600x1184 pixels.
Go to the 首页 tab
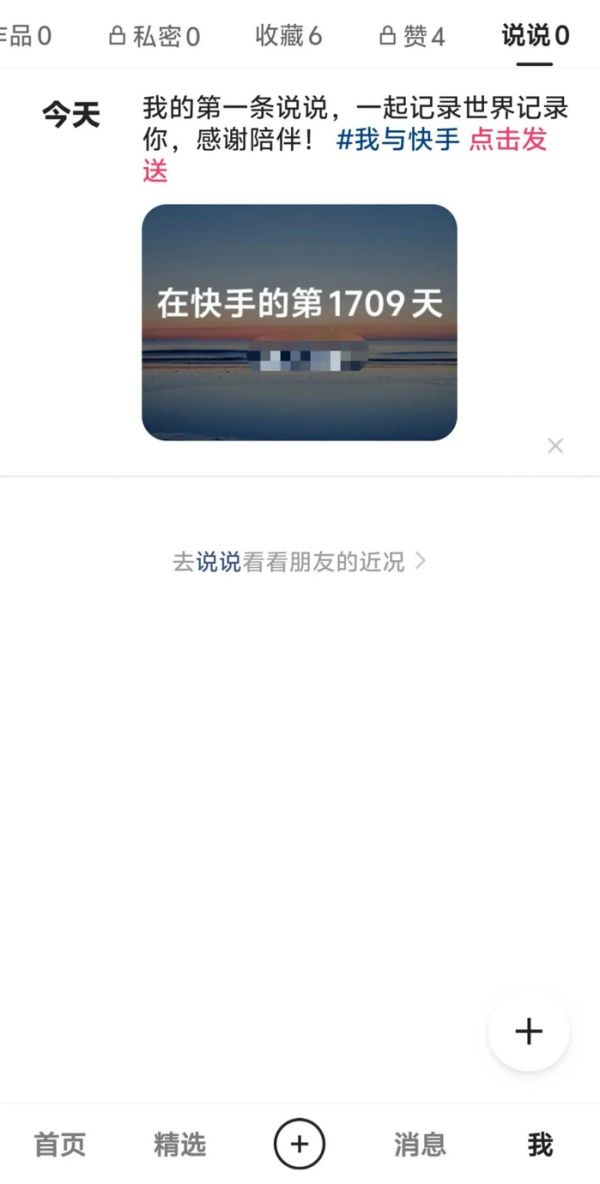(x=60, y=1144)
